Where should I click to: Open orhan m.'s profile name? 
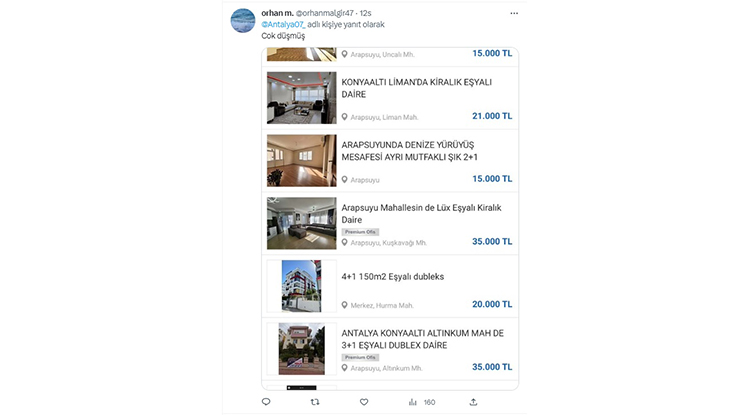click(277, 12)
